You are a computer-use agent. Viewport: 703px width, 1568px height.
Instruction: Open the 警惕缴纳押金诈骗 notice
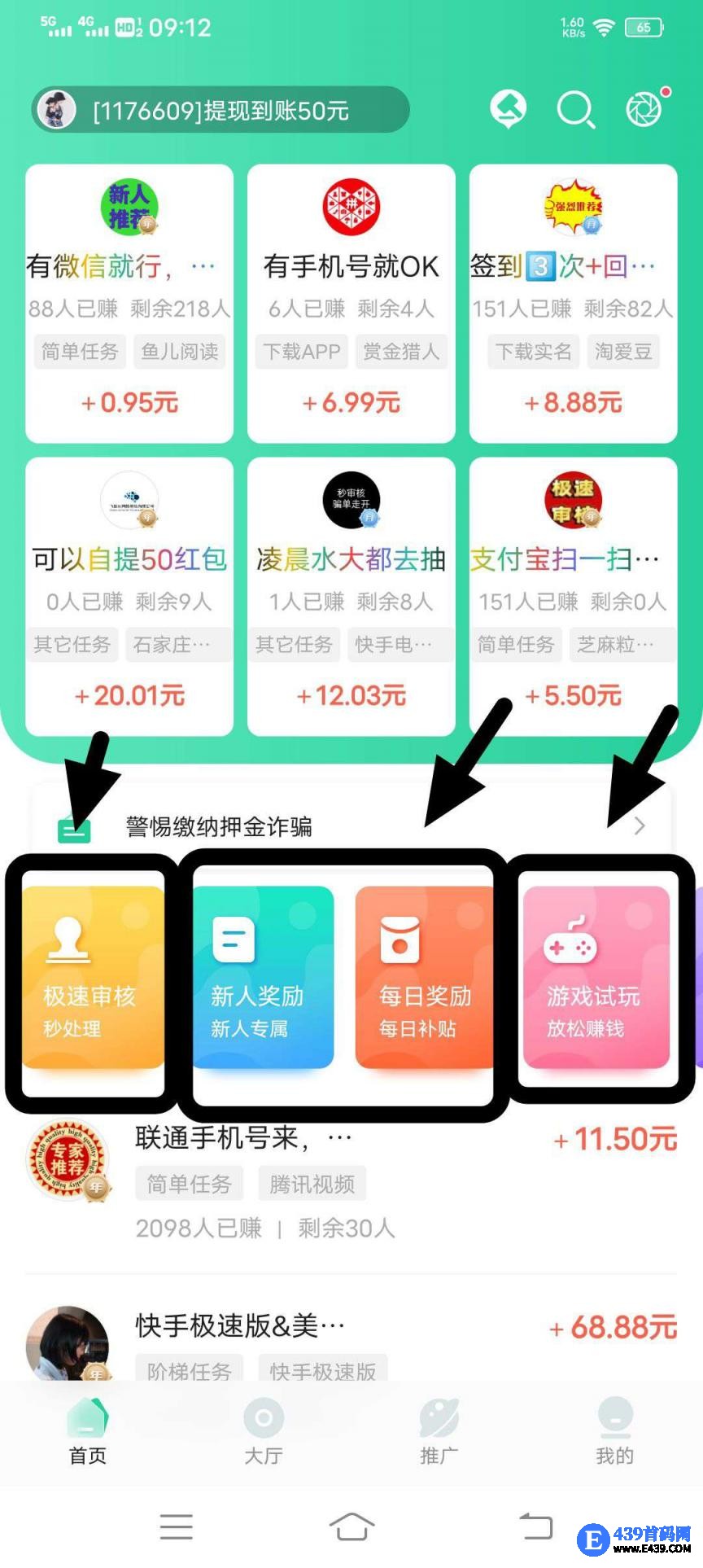point(351,826)
